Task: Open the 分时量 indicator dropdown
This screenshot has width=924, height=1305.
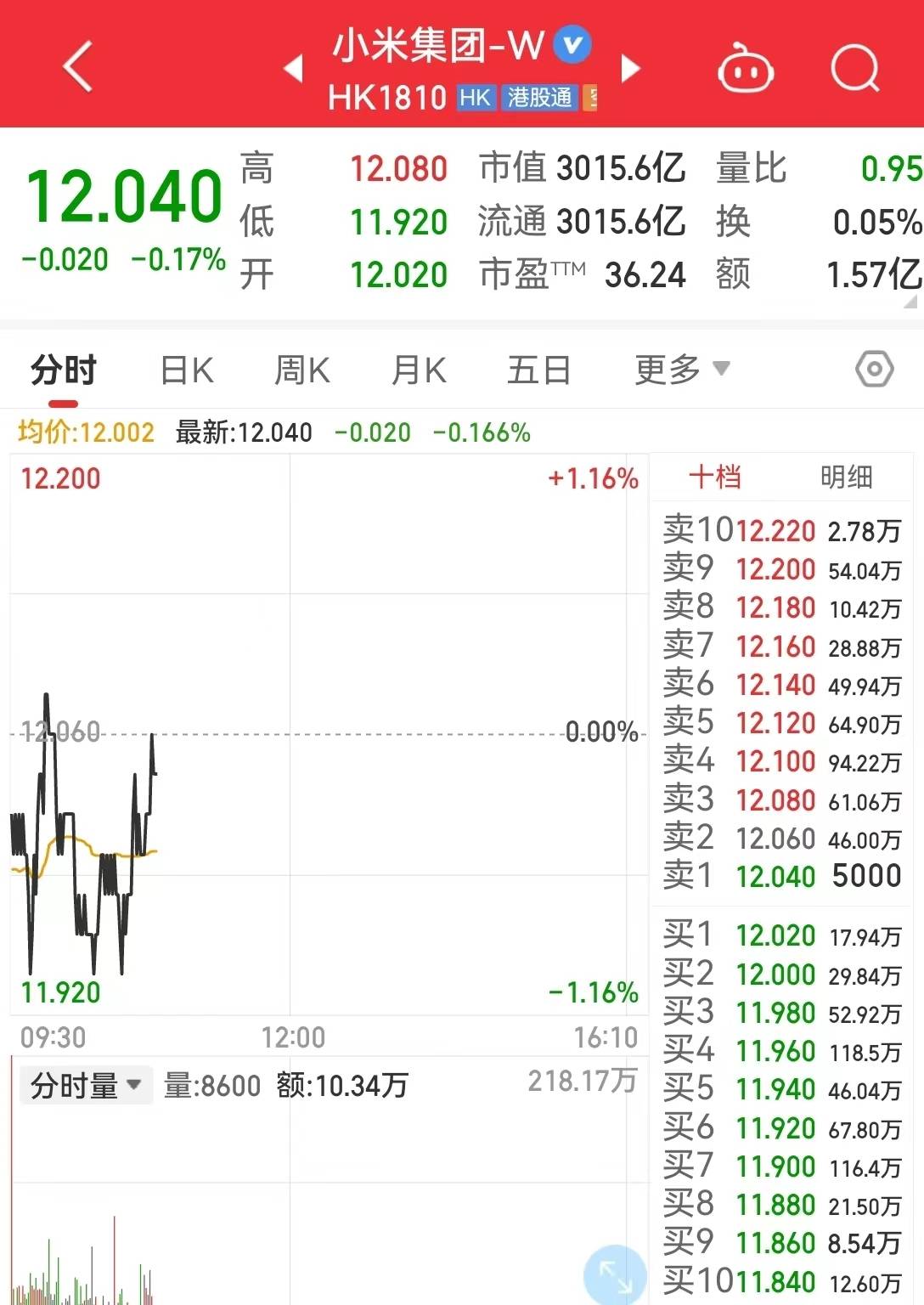Action: pyautogui.click(x=85, y=1085)
